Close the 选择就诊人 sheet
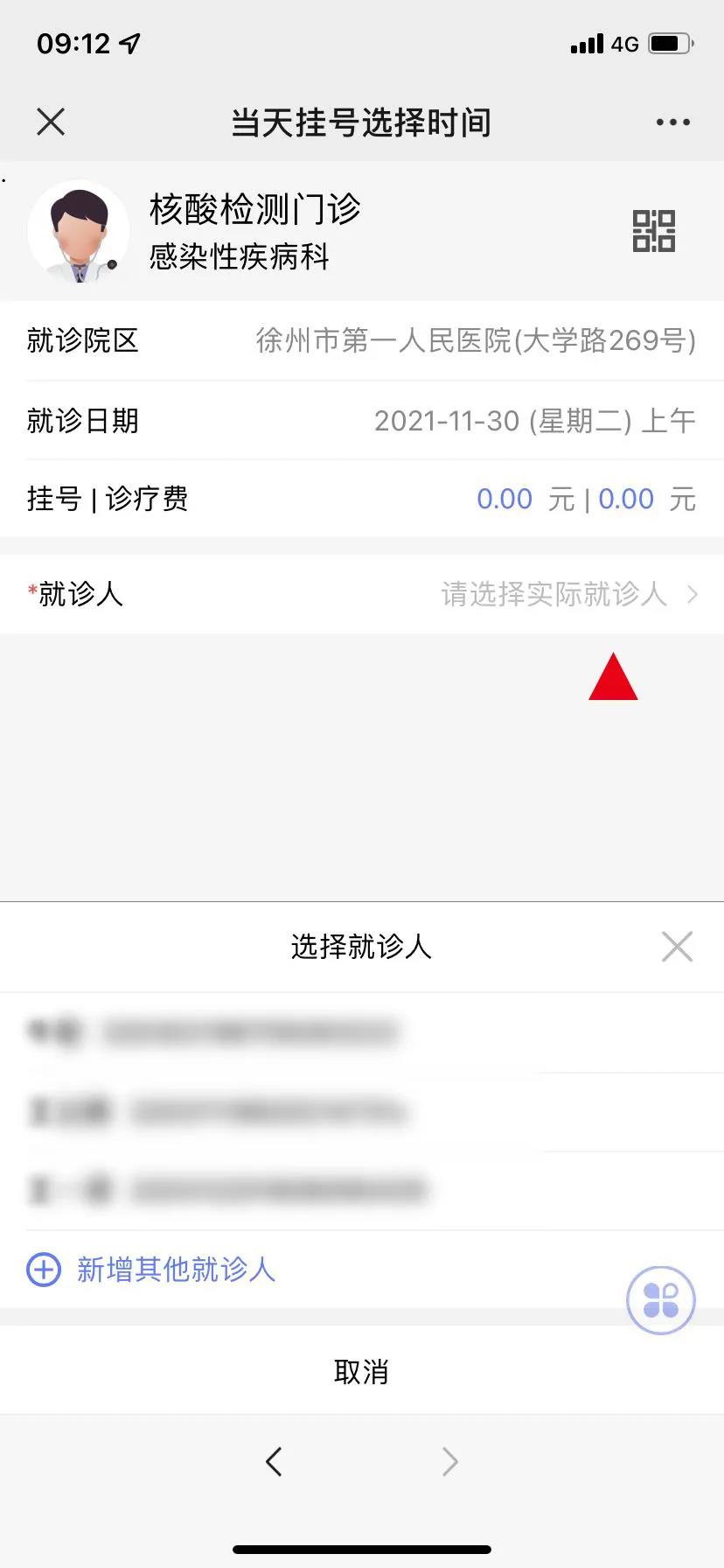Image resolution: width=724 pixels, height=1568 pixels. pos(677,947)
